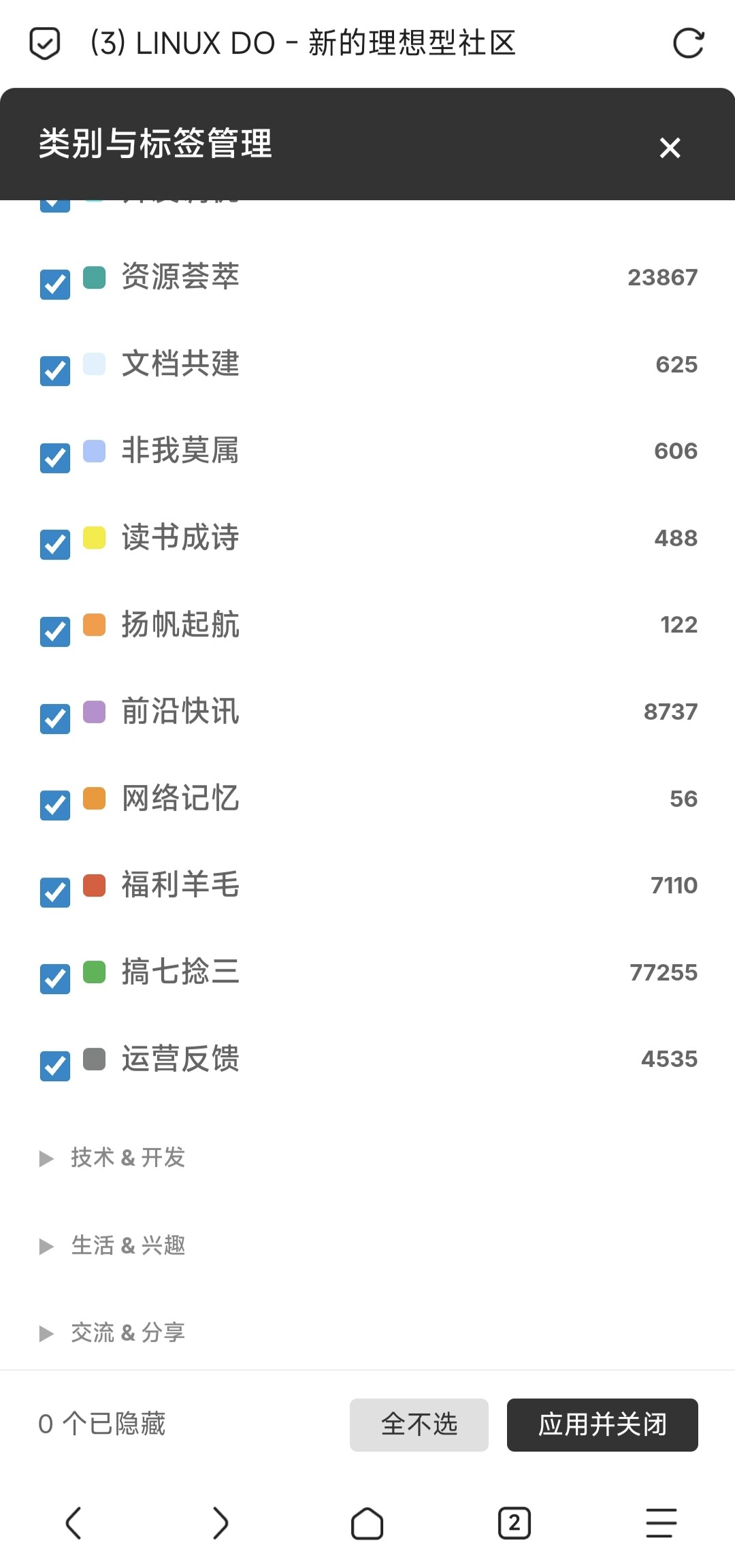Open the browser hamburger menu
This screenshot has width=735, height=1568.
click(661, 1523)
